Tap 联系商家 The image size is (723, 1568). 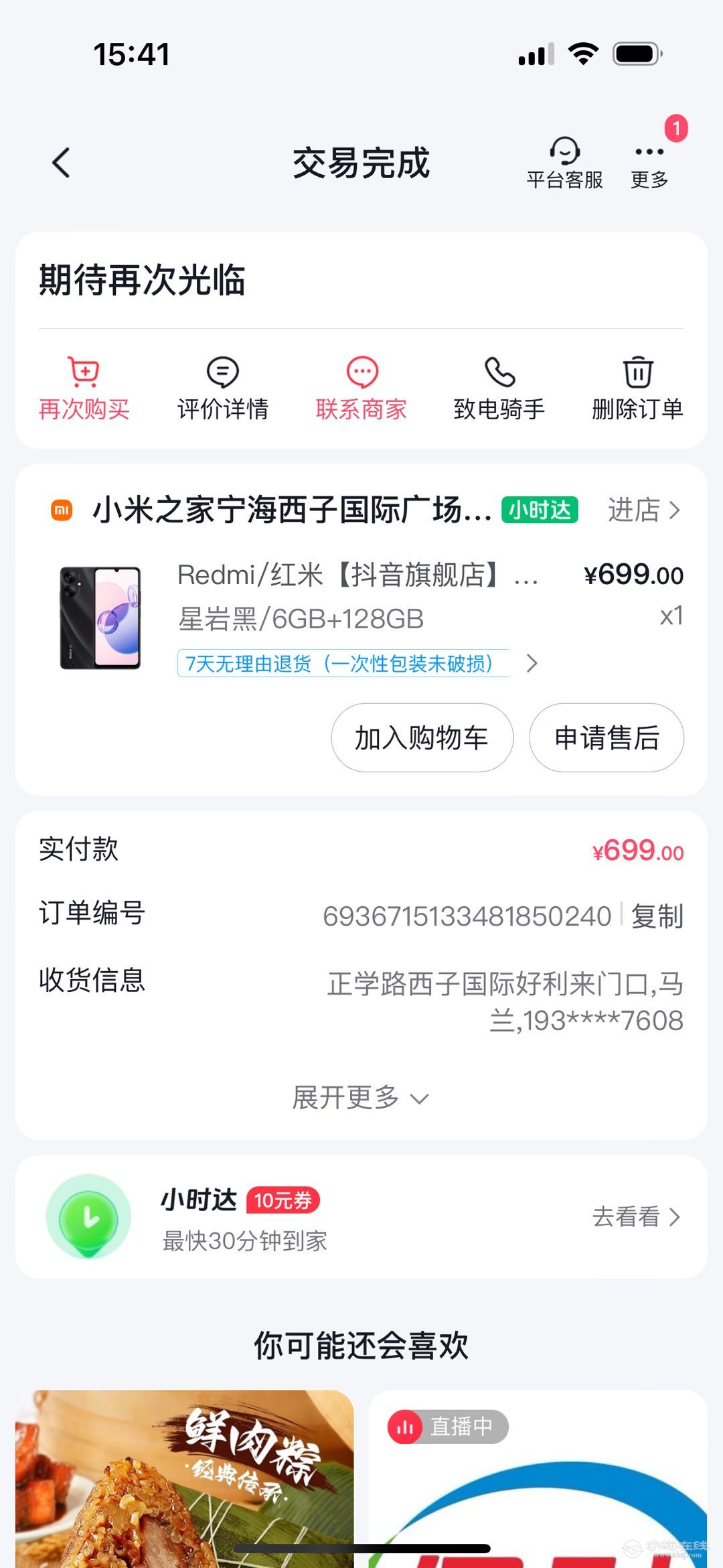tap(361, 389)
